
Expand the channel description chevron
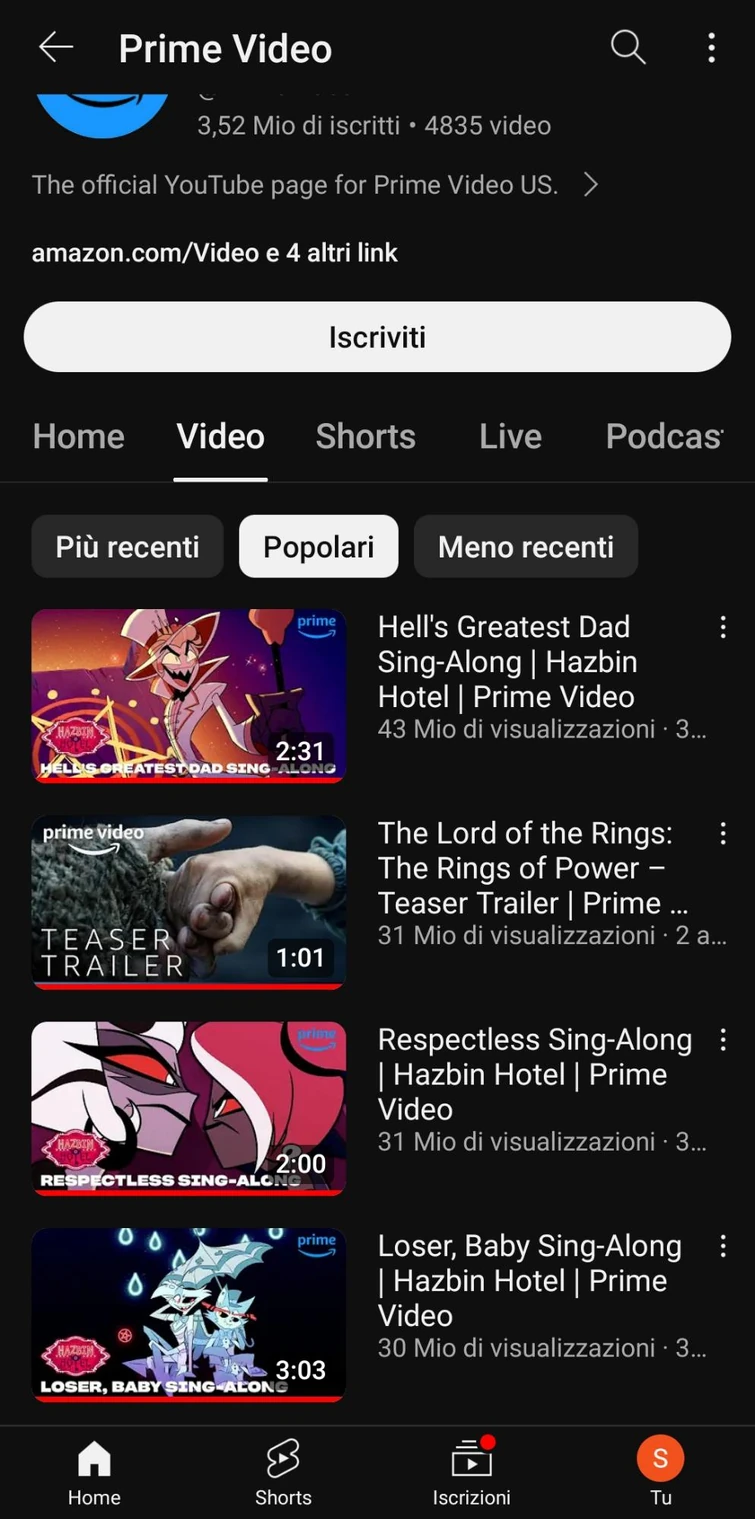pyautogui.click(x=591, y=184)
